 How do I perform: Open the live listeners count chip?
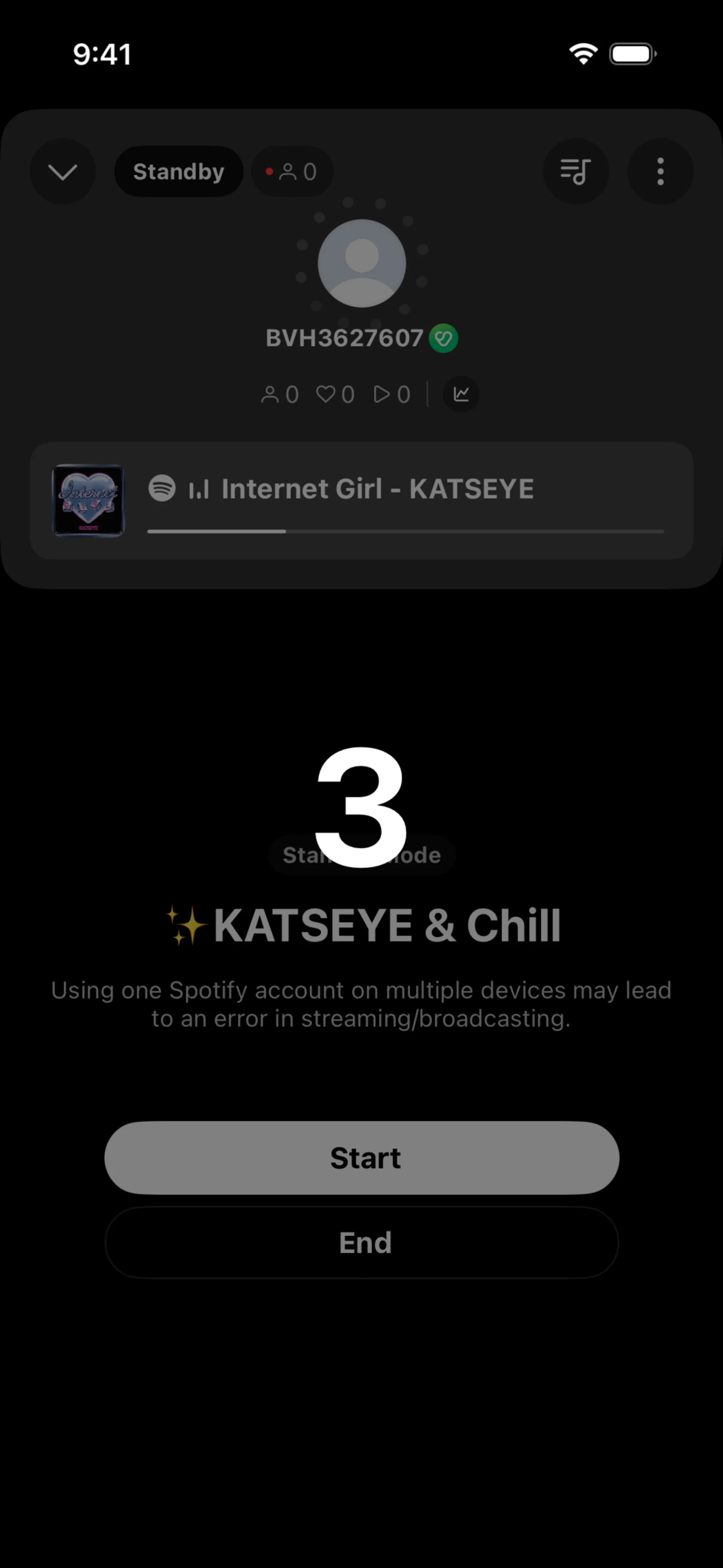pos(292,172)
